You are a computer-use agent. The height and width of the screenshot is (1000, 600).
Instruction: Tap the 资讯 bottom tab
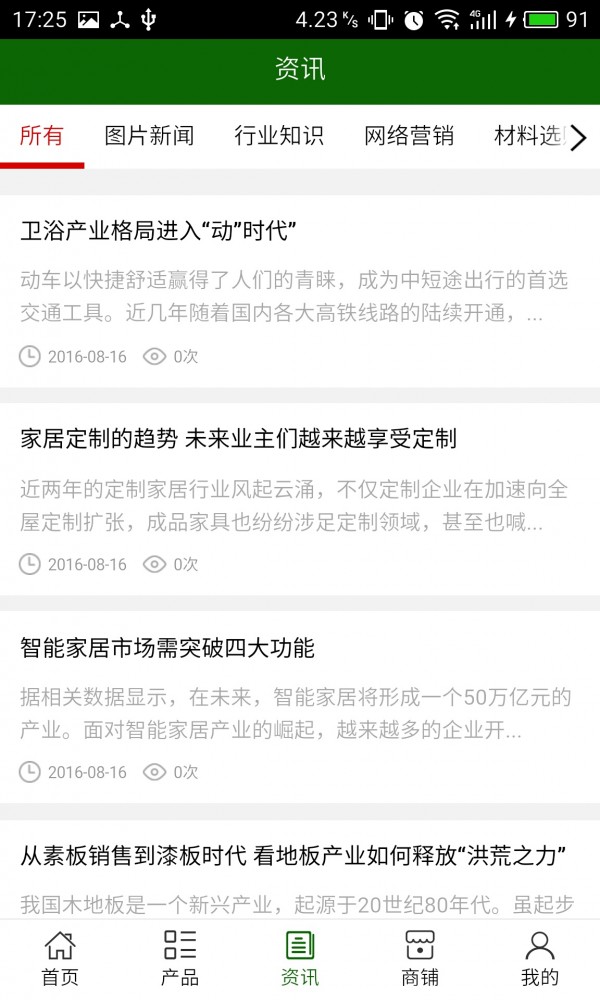pyautogui.click(x=300, y=958)
